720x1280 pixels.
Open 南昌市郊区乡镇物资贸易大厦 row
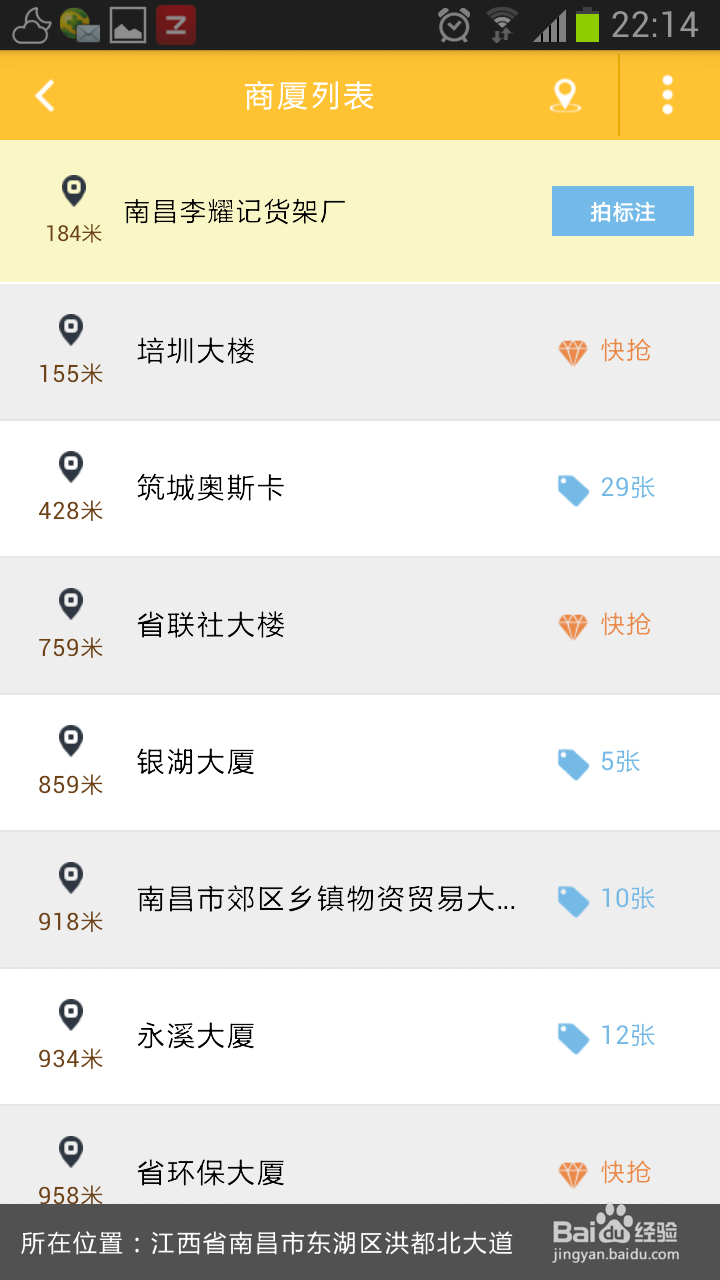[326, 899]
